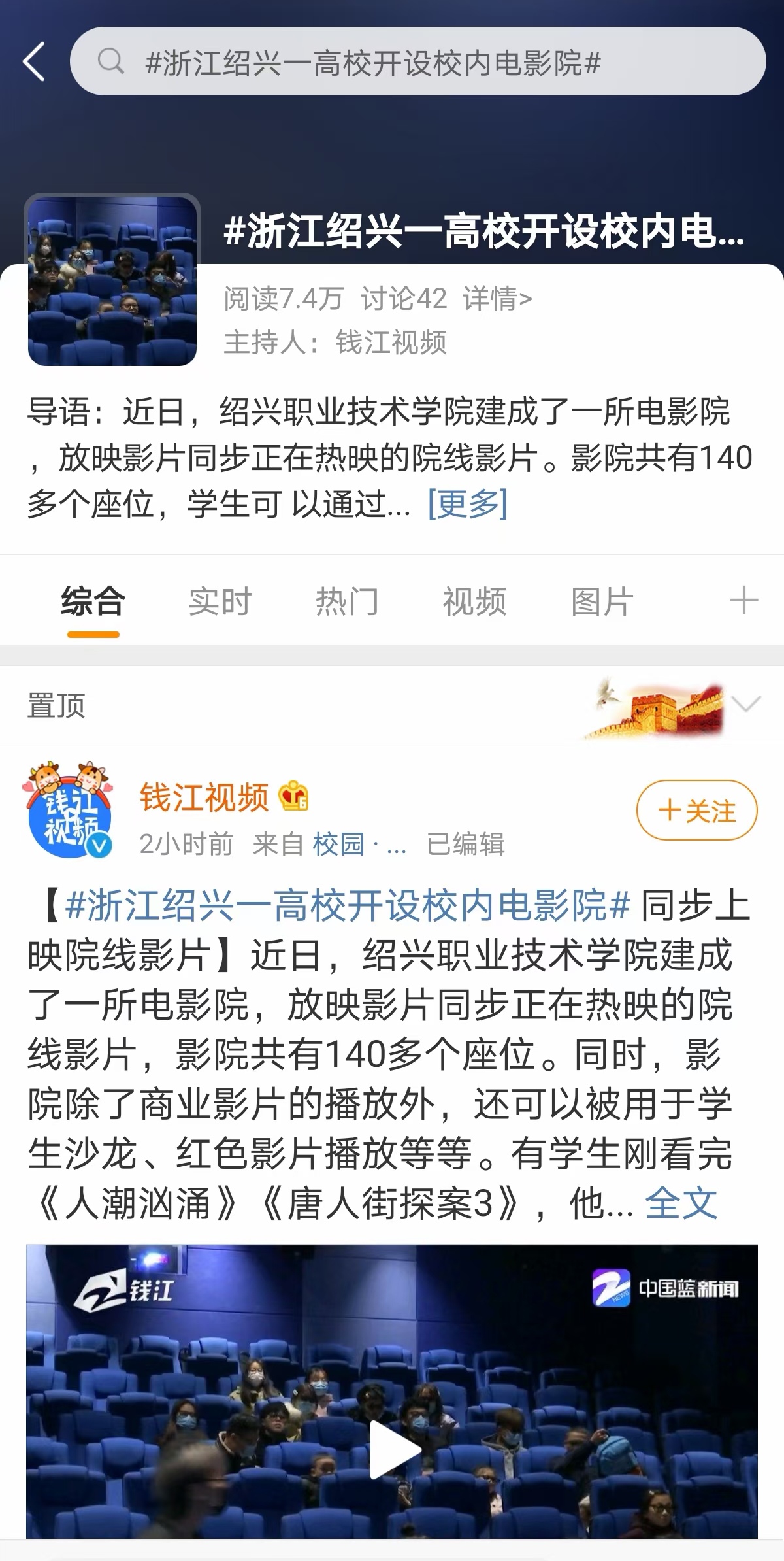784x1561 pixels.
Task: Switch to the 视频 tab
Action: click(474, 601)
